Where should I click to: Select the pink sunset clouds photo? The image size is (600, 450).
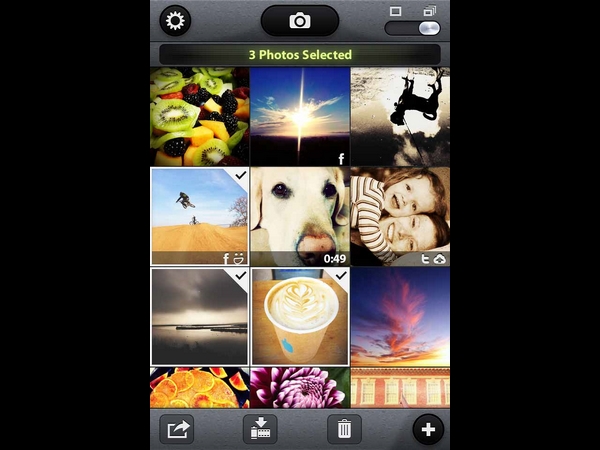coord(400,316)
